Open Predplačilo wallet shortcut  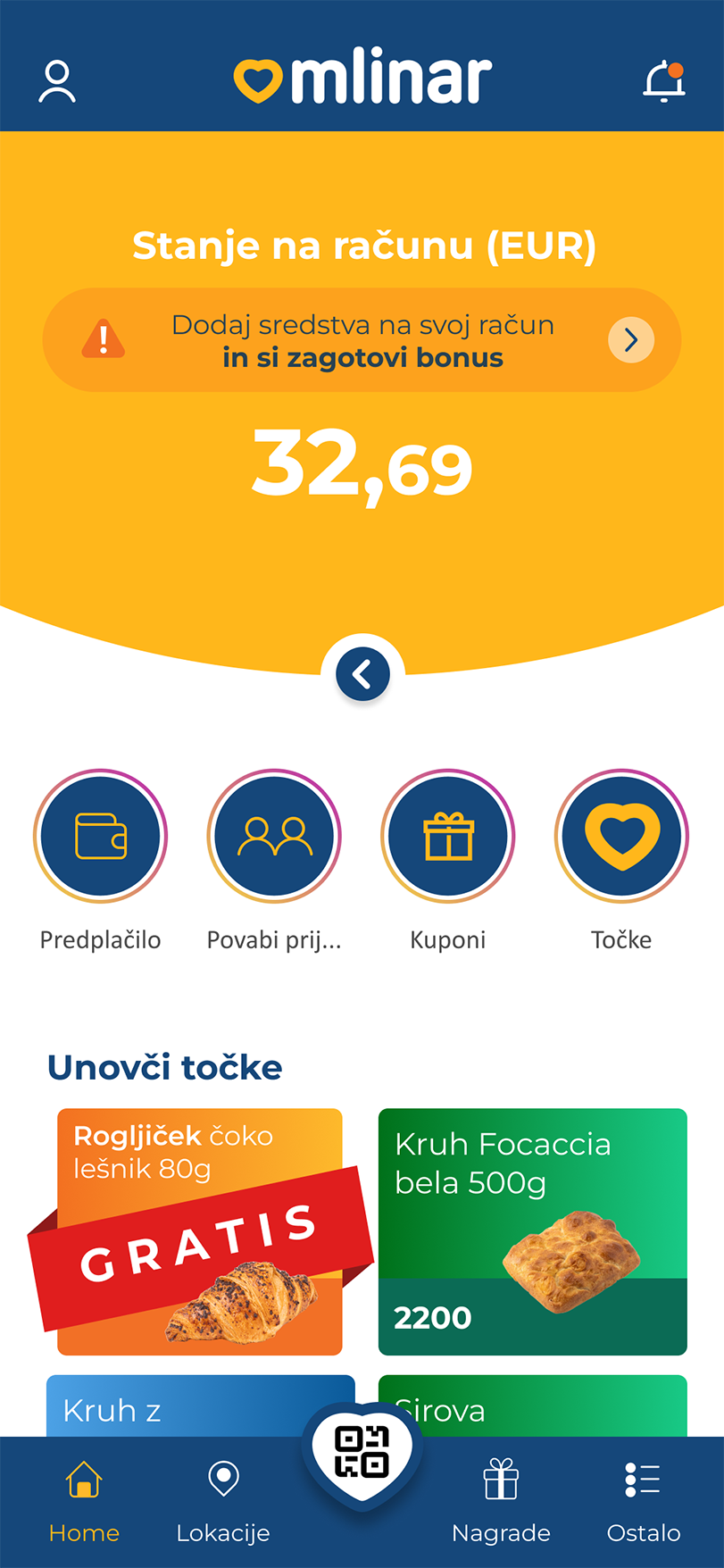point(101,837)
